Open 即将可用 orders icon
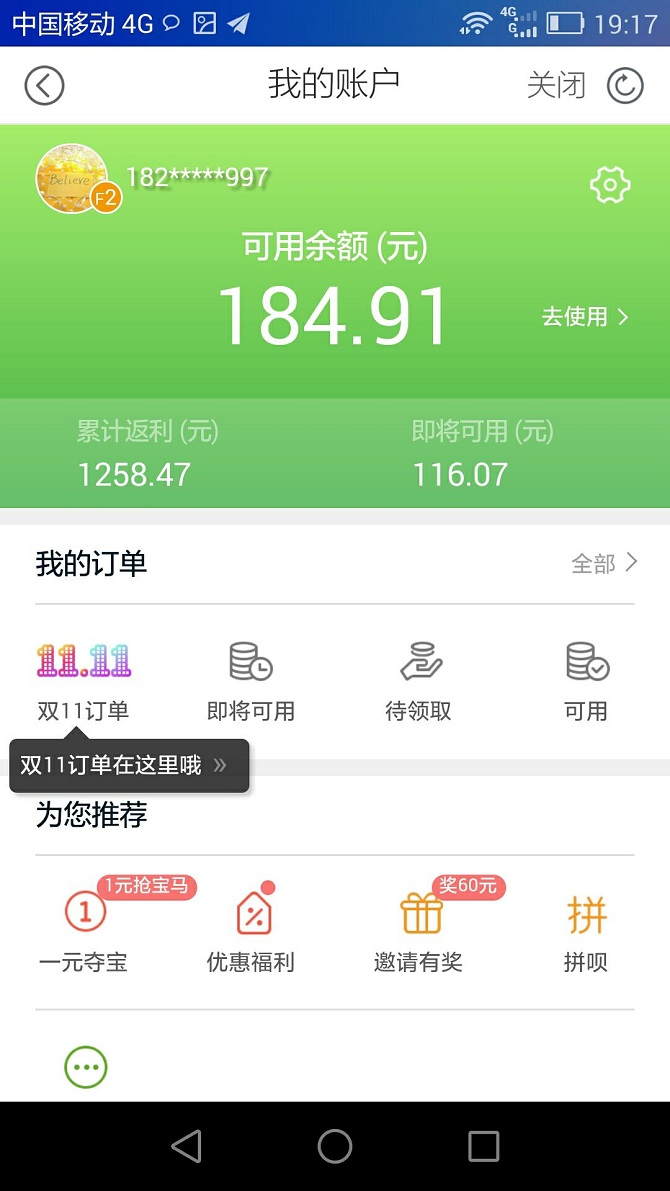This screenshot has width=670, height=1191. 250,680
